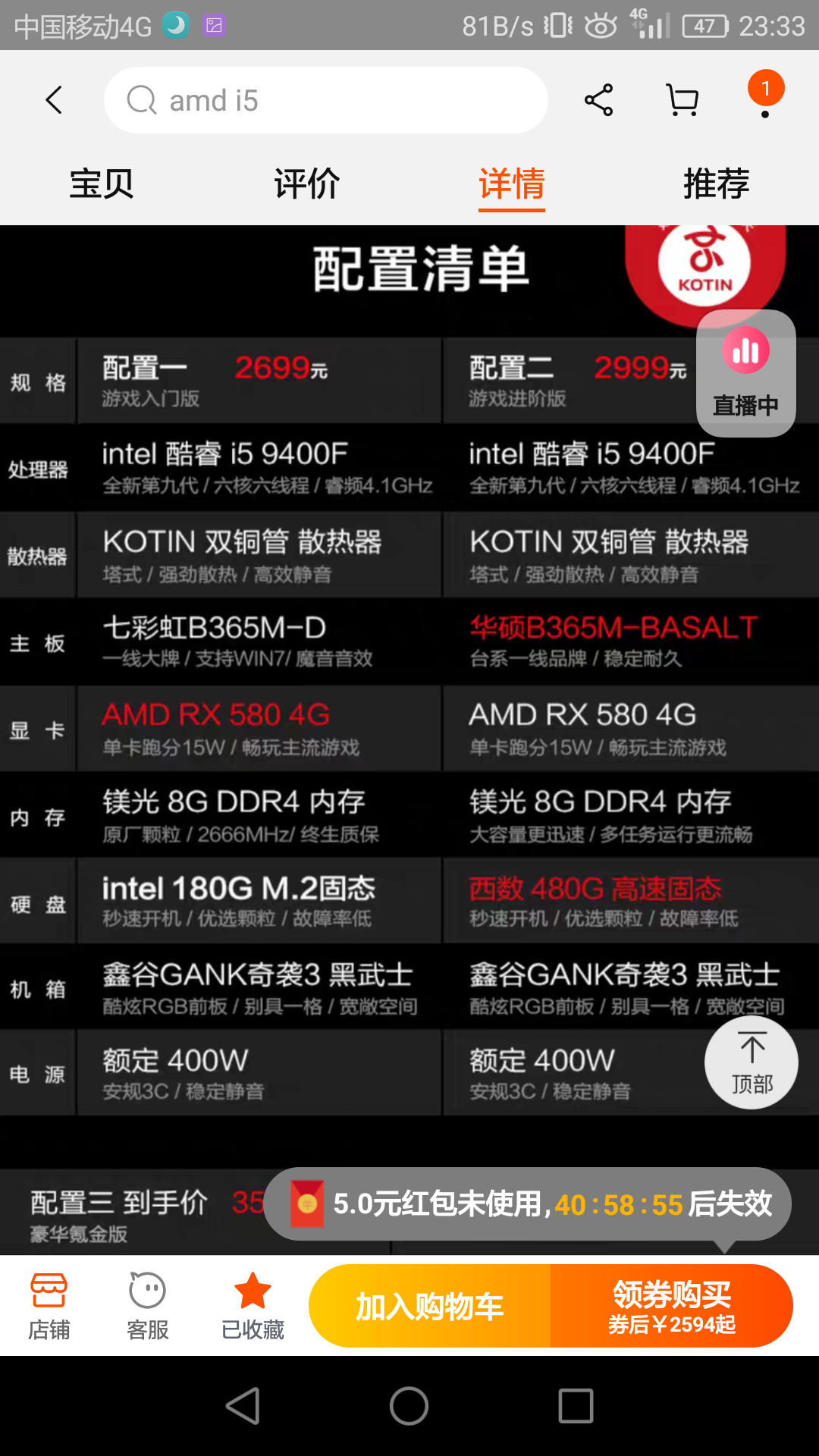The image size is (819, 1456).
Task: Go back using the top-left arrow
Action: click(x=54, y=100)
